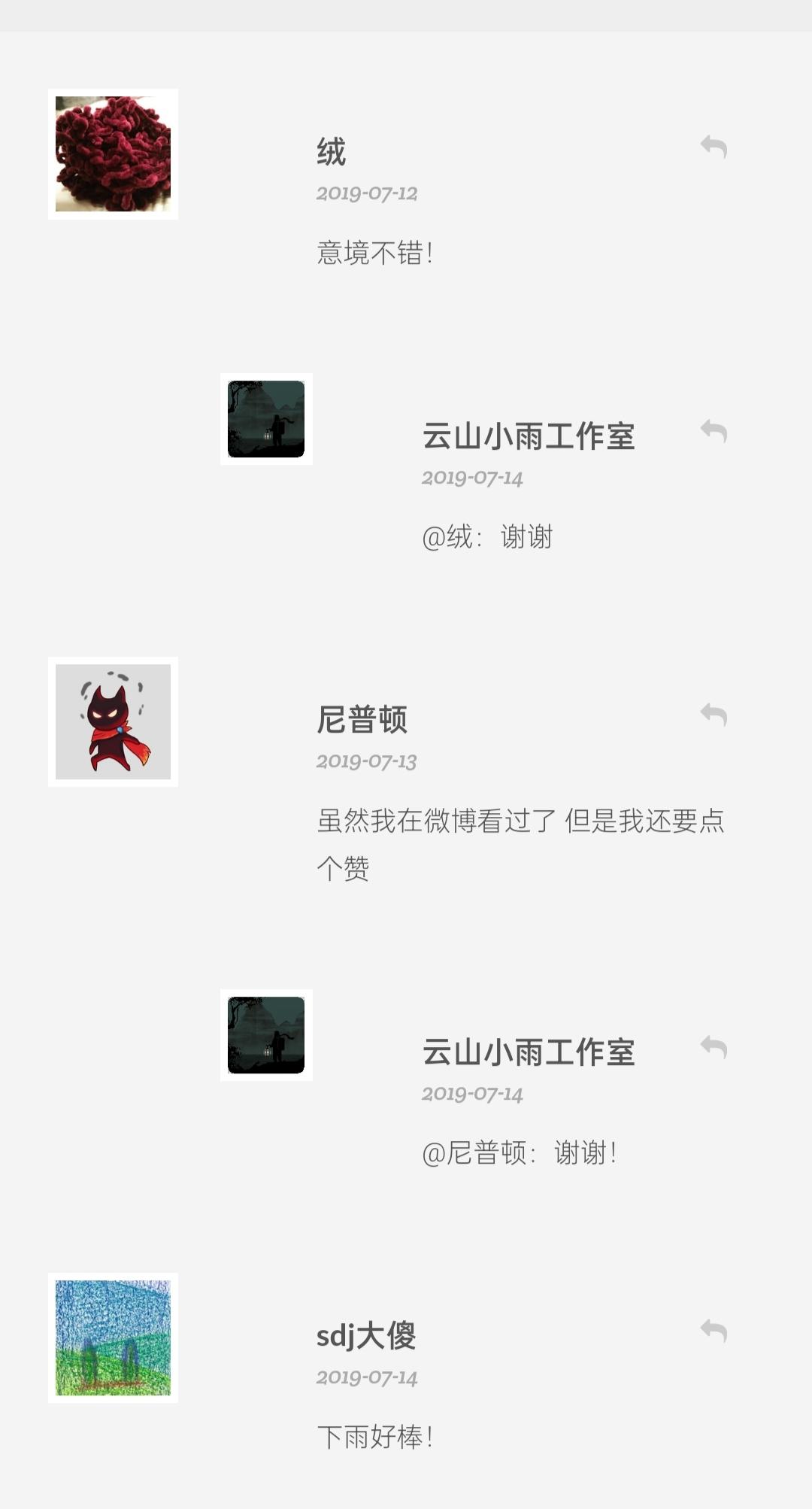Click the date 2019-07-13 under 尼普顿

(x=367, y=760)
